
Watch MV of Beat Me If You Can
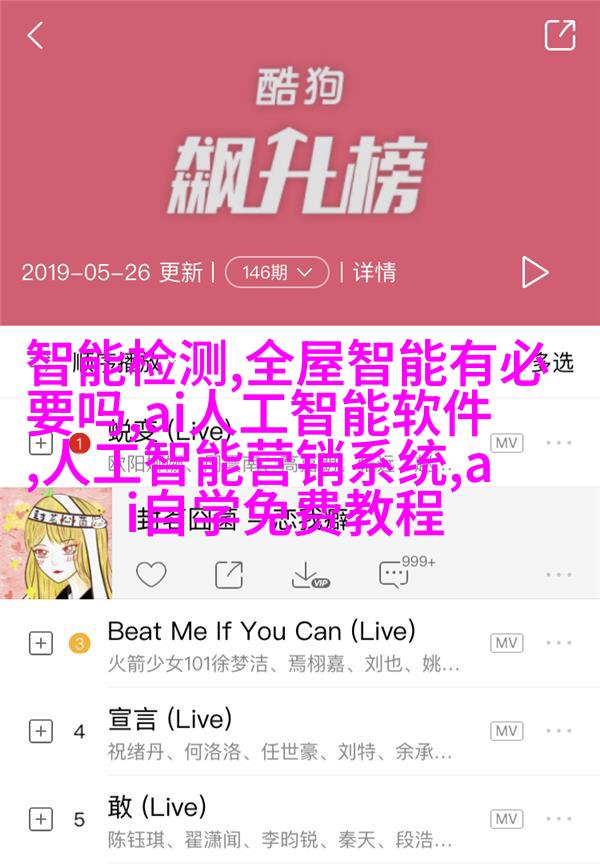507,643
